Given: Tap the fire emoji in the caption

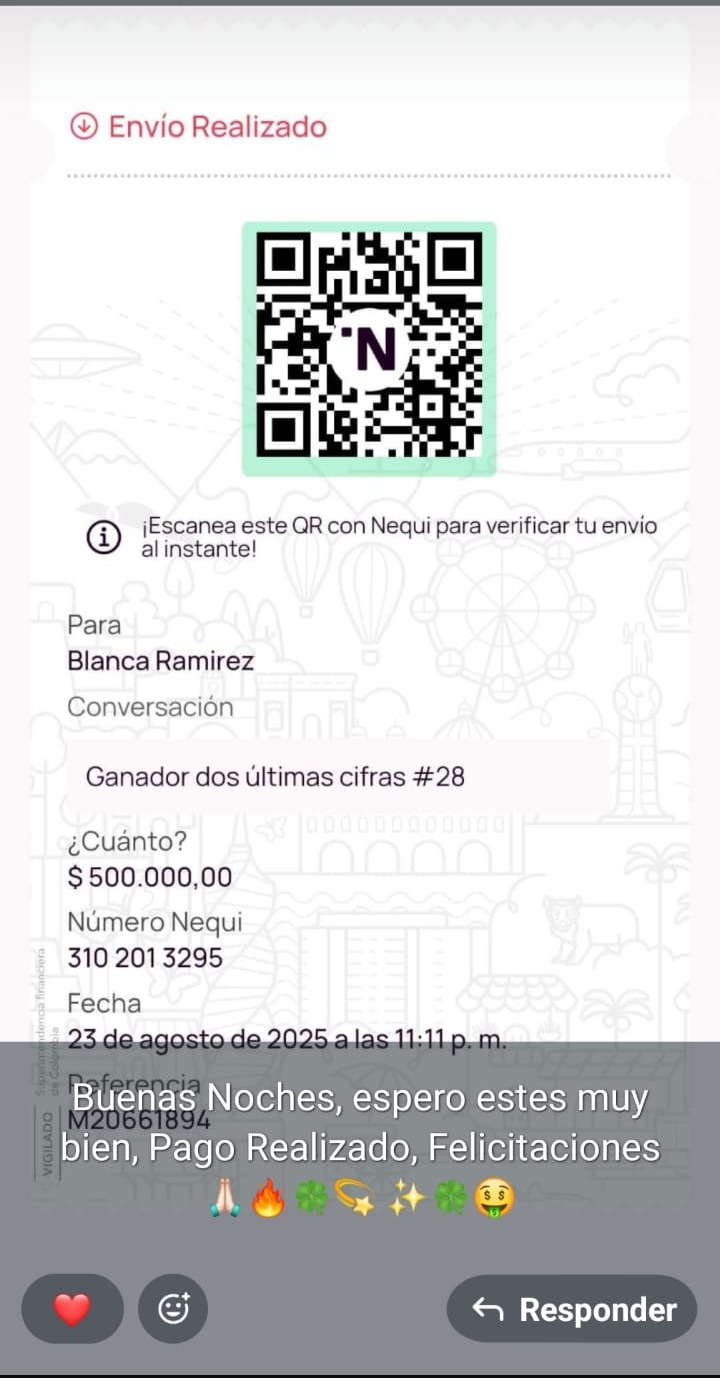Looking at the screenshot, I should click(x=268, y=1196).
